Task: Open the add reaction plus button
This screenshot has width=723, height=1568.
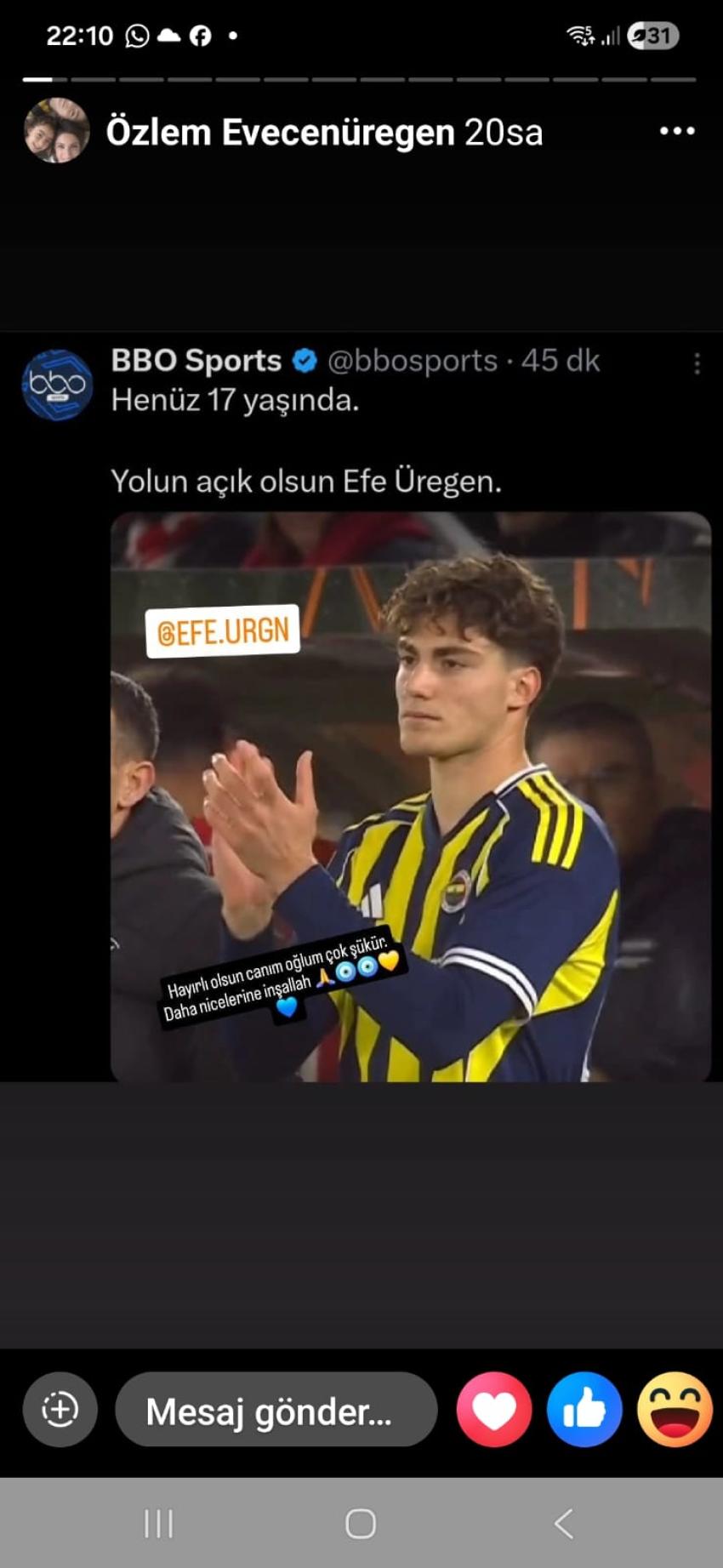Action: pos(60,1411)
